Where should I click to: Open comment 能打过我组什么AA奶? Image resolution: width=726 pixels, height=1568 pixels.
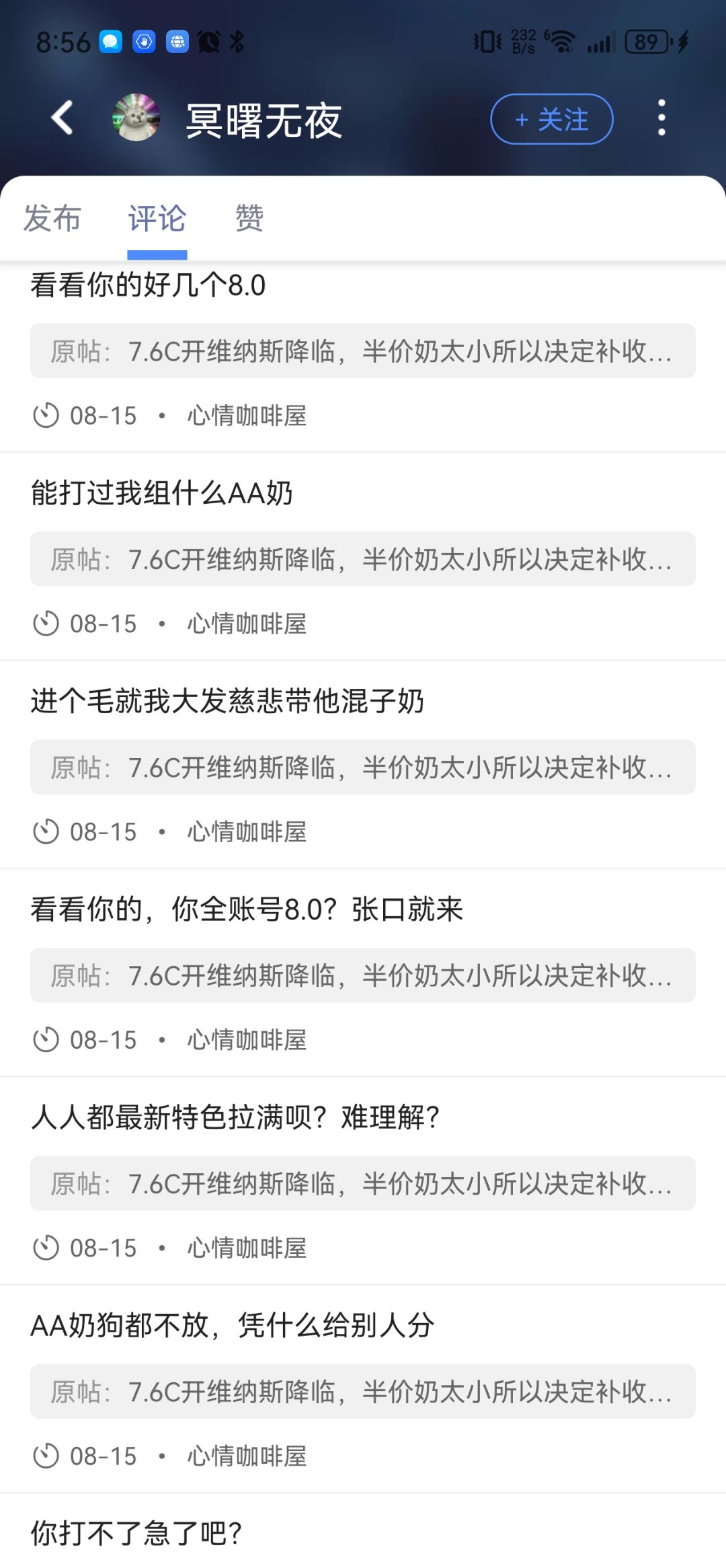pyautogui.click(x=161, y=494)
